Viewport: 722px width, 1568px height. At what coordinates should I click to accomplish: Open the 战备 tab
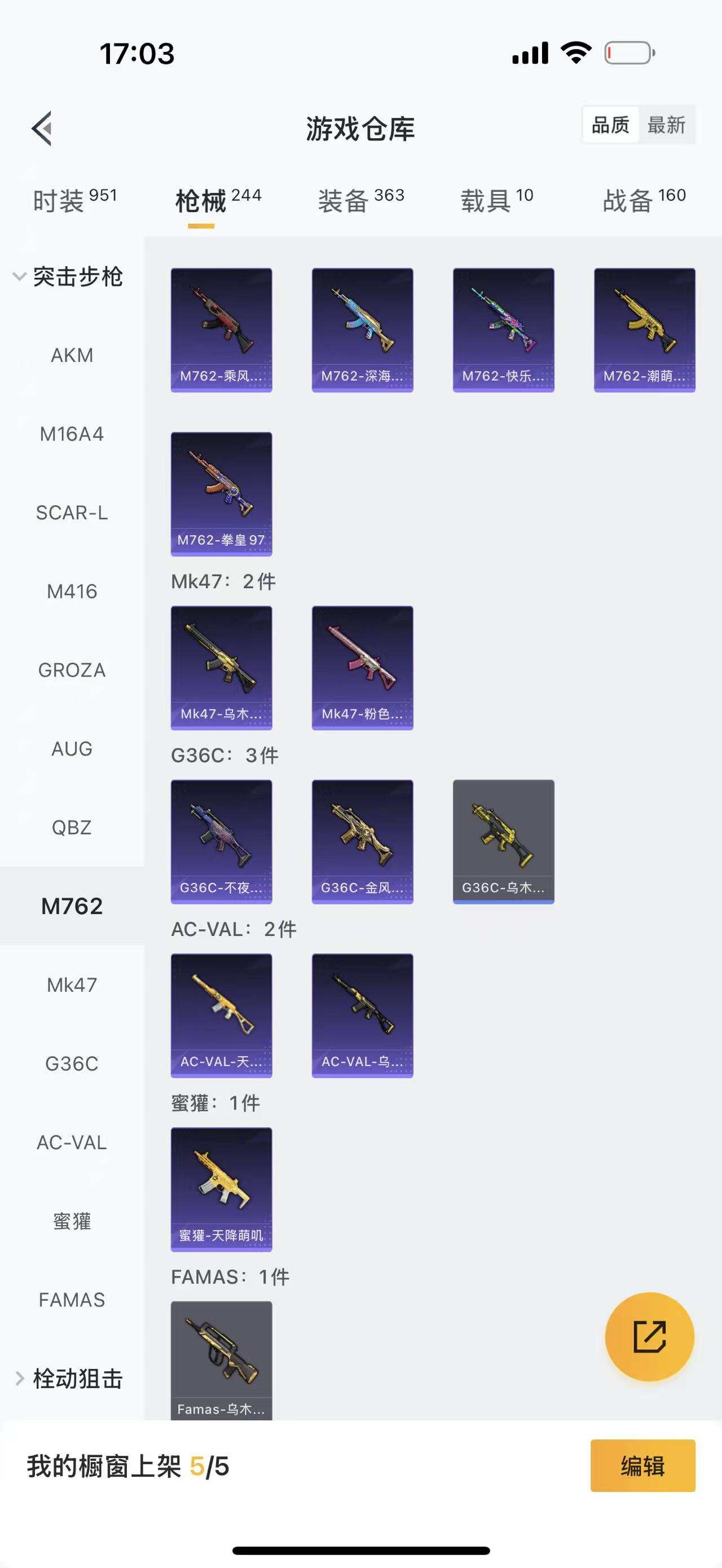pos(644,200)
